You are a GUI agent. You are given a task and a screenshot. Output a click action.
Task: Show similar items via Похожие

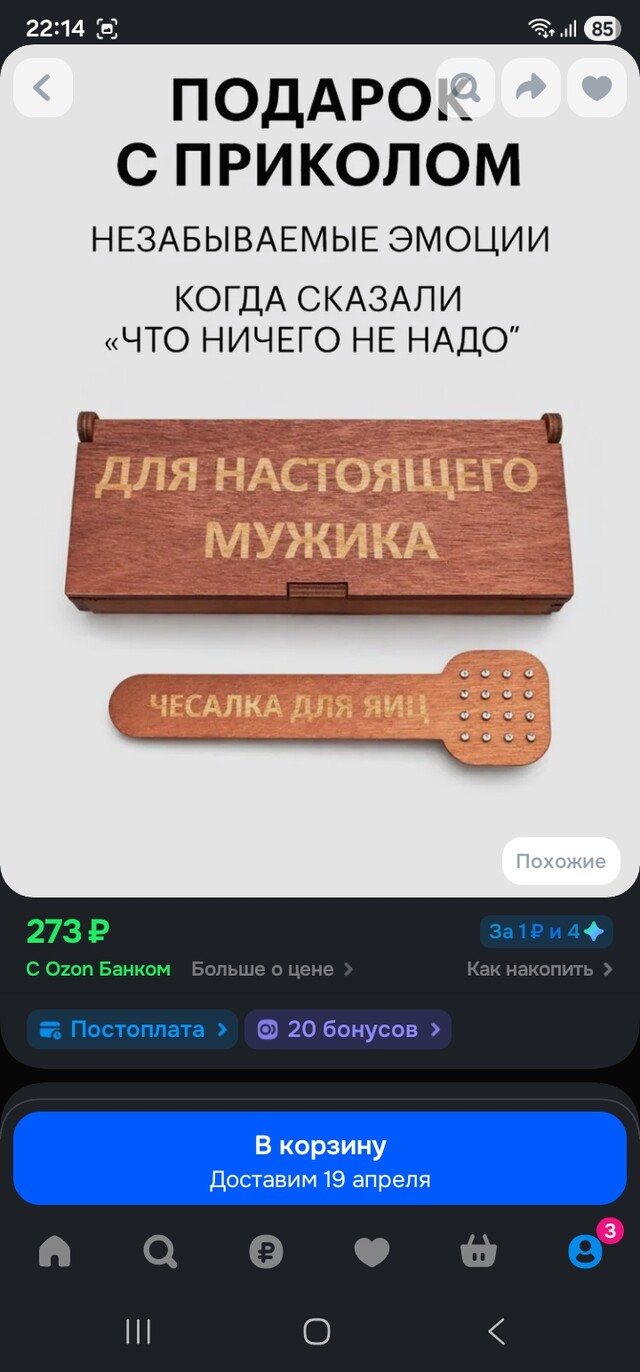coord(560,861)
